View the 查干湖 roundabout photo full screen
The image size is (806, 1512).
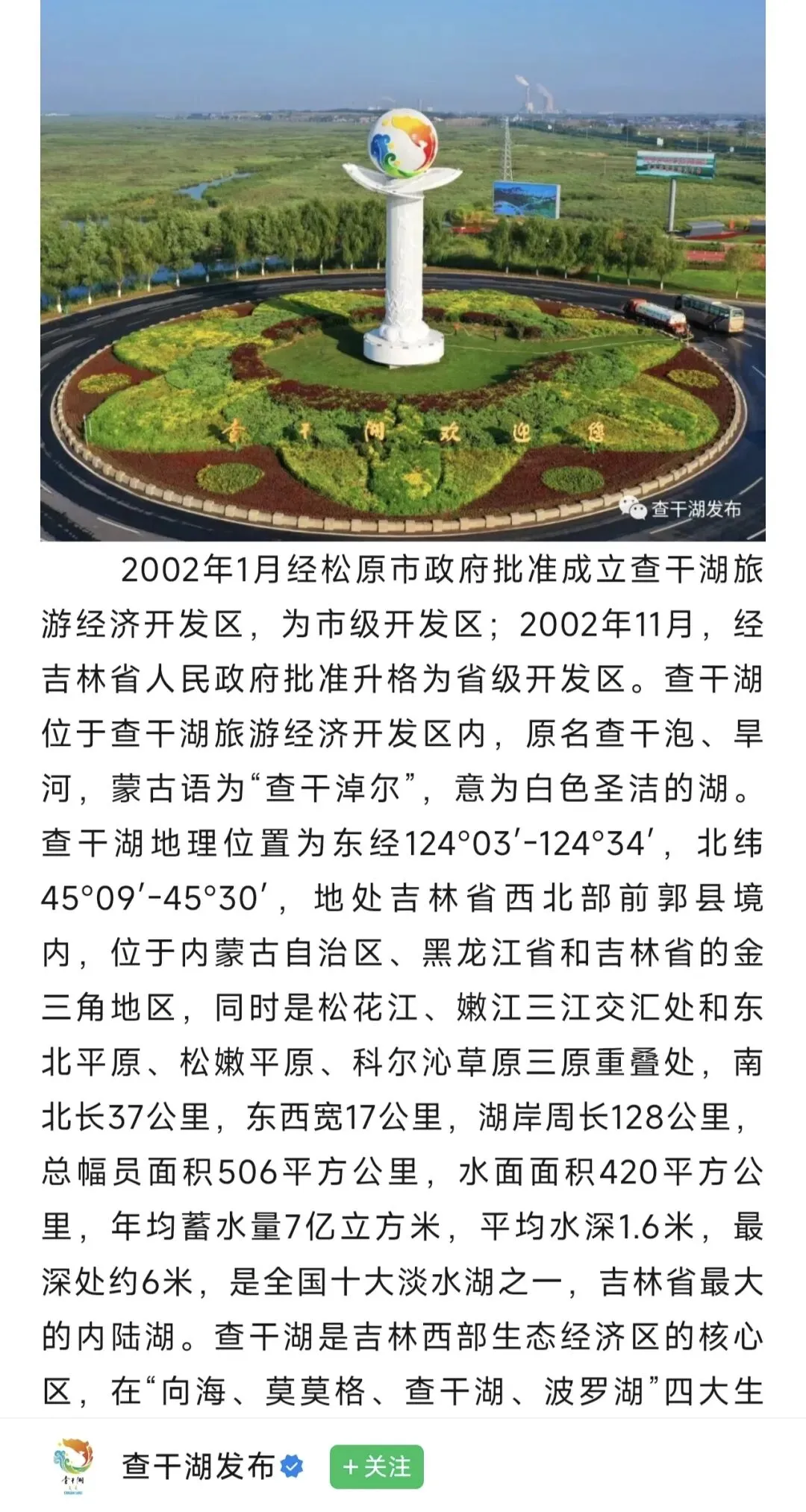click(x=403, y=270)
